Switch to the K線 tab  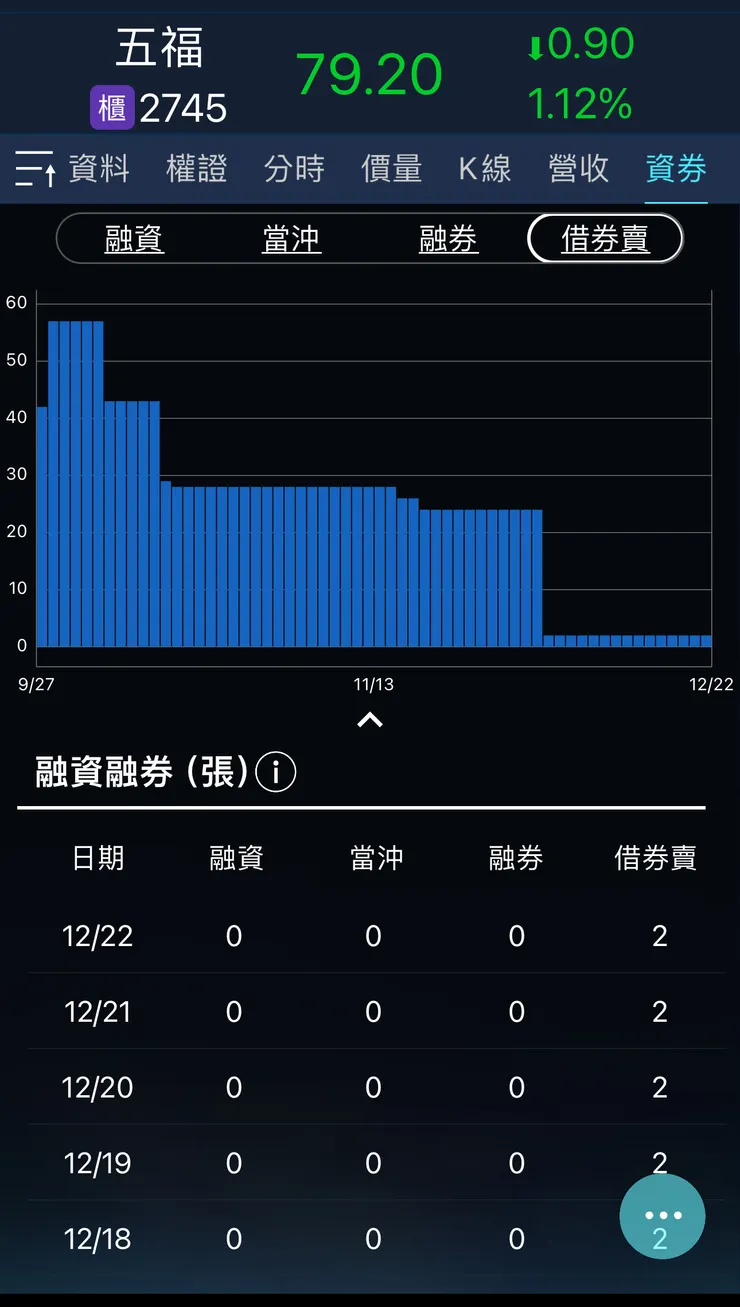[x=484, y=169]
